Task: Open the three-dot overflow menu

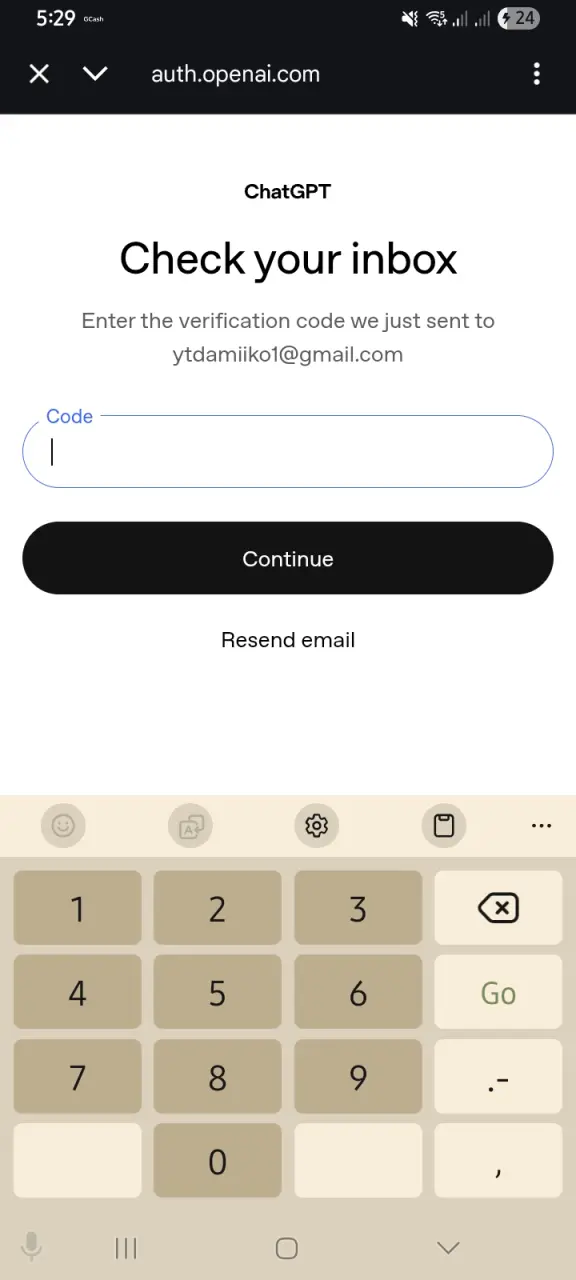Action: (x=537, y=74)
